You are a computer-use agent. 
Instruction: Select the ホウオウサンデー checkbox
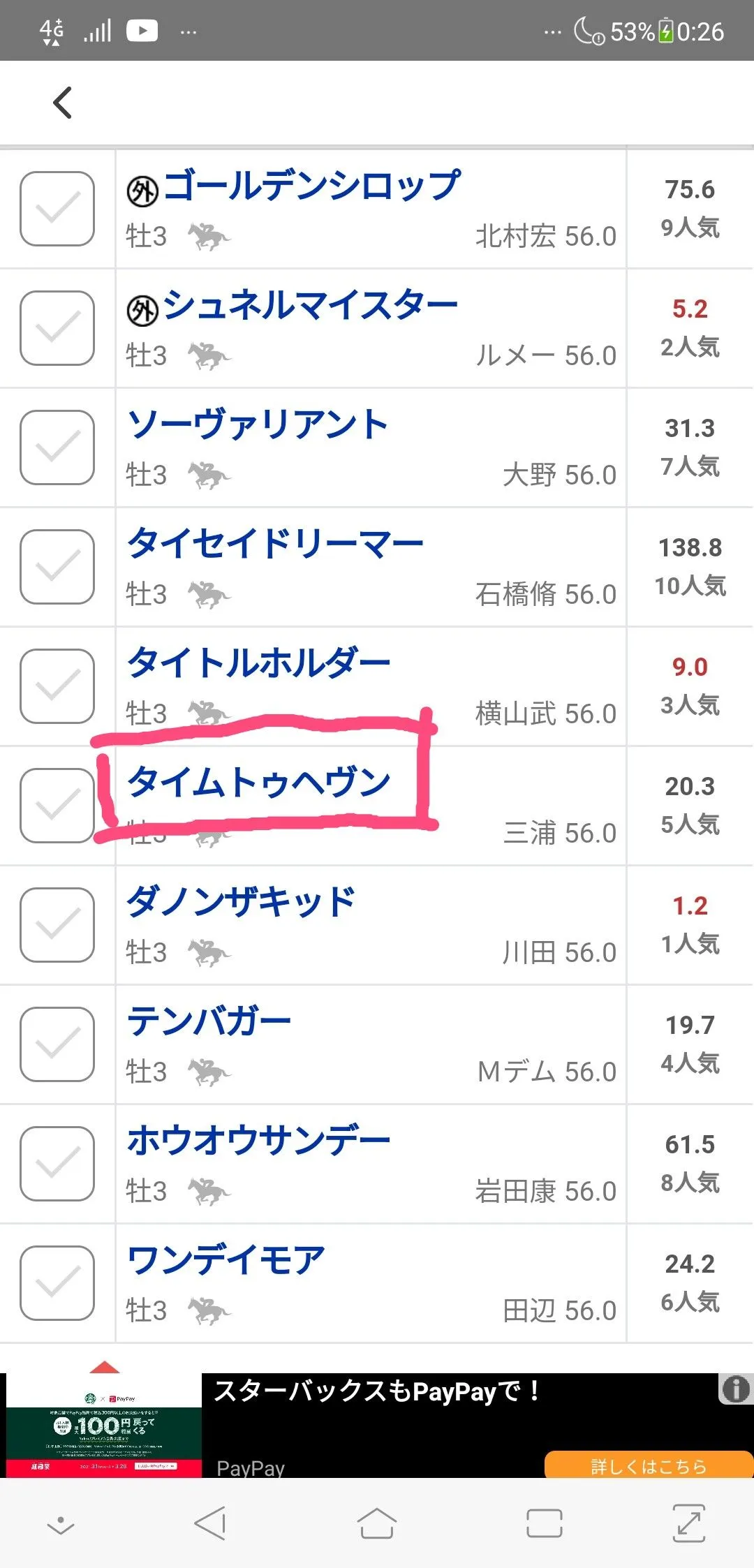(57, 1164)
